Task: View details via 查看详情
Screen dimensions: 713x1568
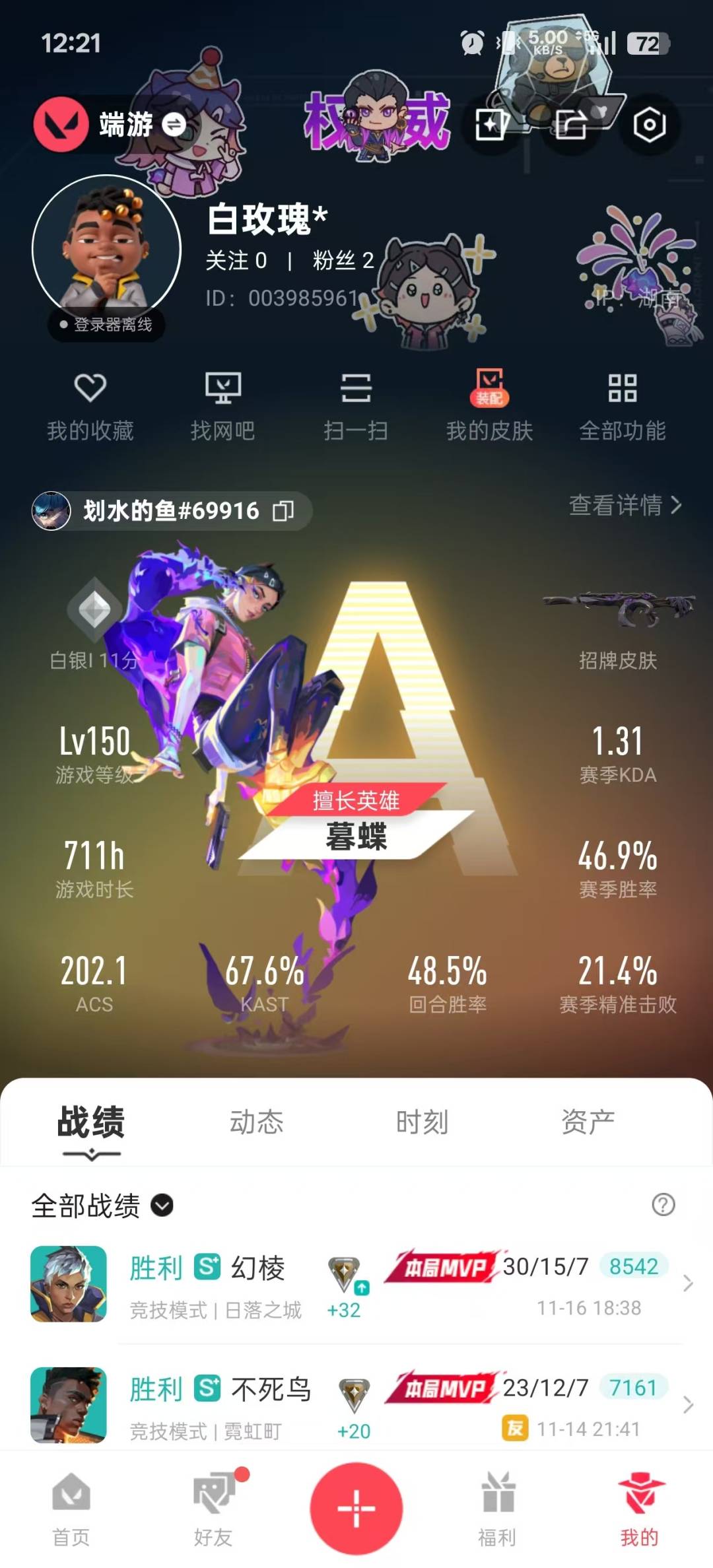Action: tap(625, 506)
